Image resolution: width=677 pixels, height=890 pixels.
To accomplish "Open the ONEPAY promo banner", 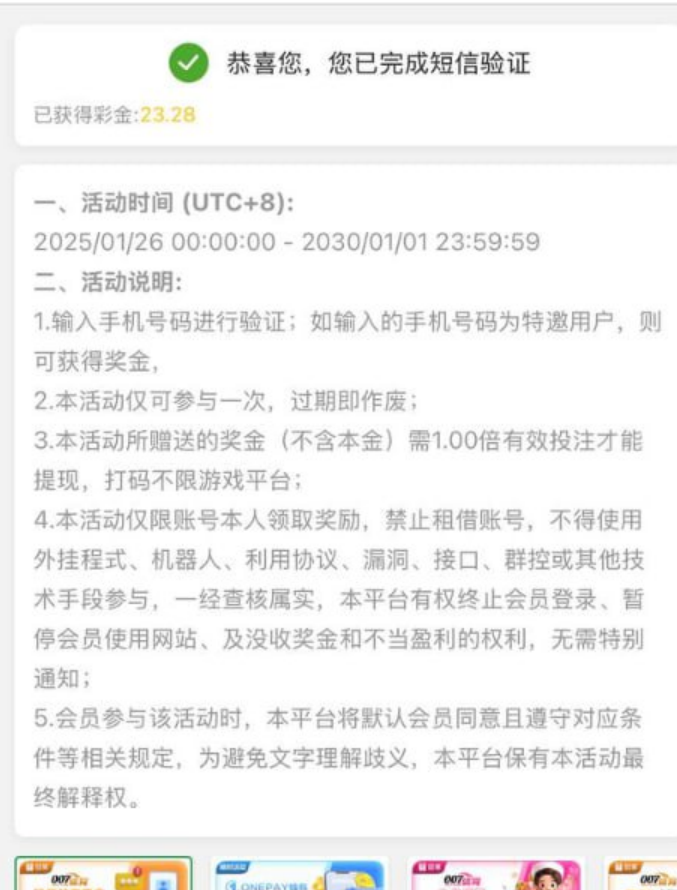I will click(298, 875).
